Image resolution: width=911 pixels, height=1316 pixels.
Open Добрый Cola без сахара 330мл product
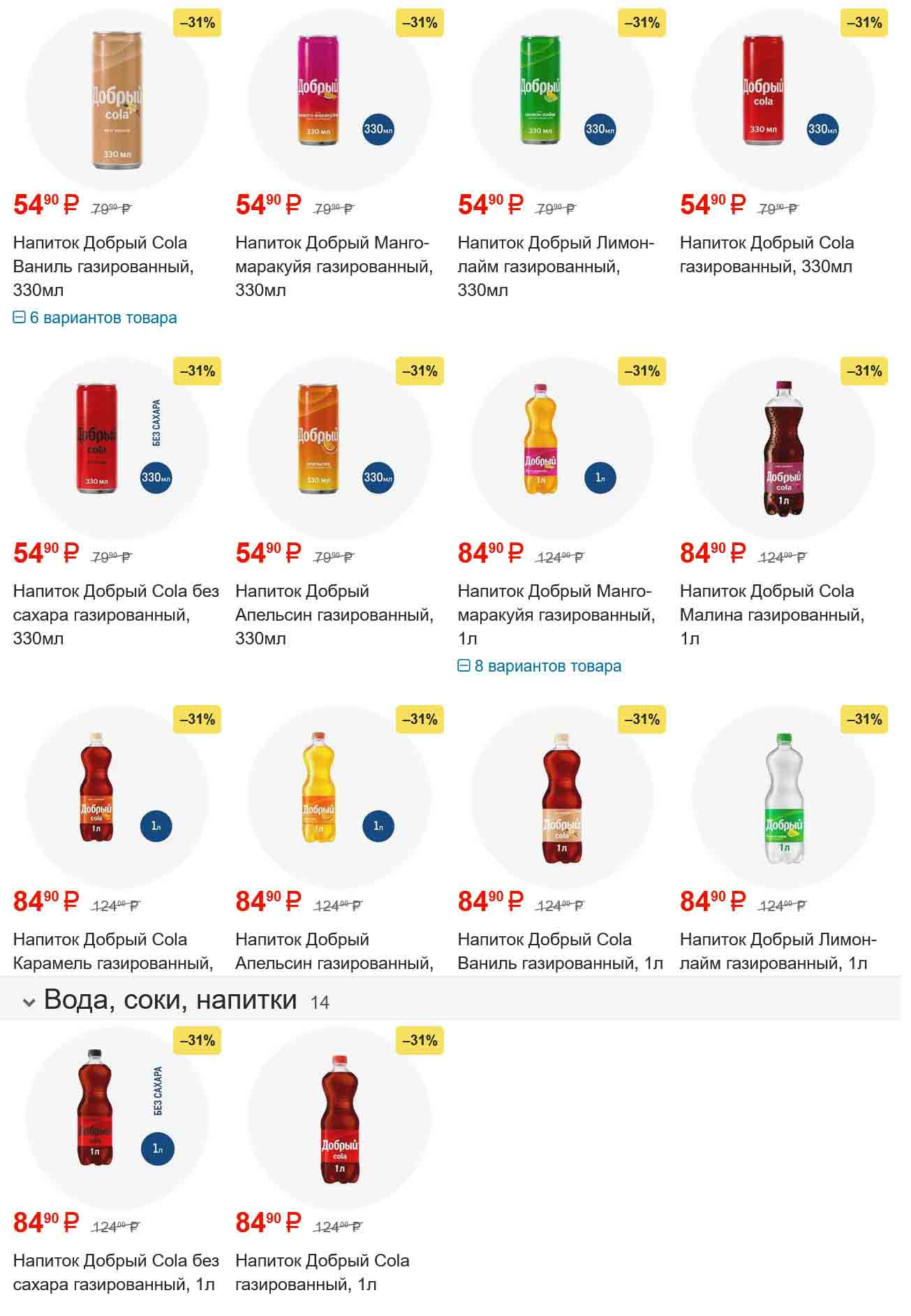click(x=115, y=614)
